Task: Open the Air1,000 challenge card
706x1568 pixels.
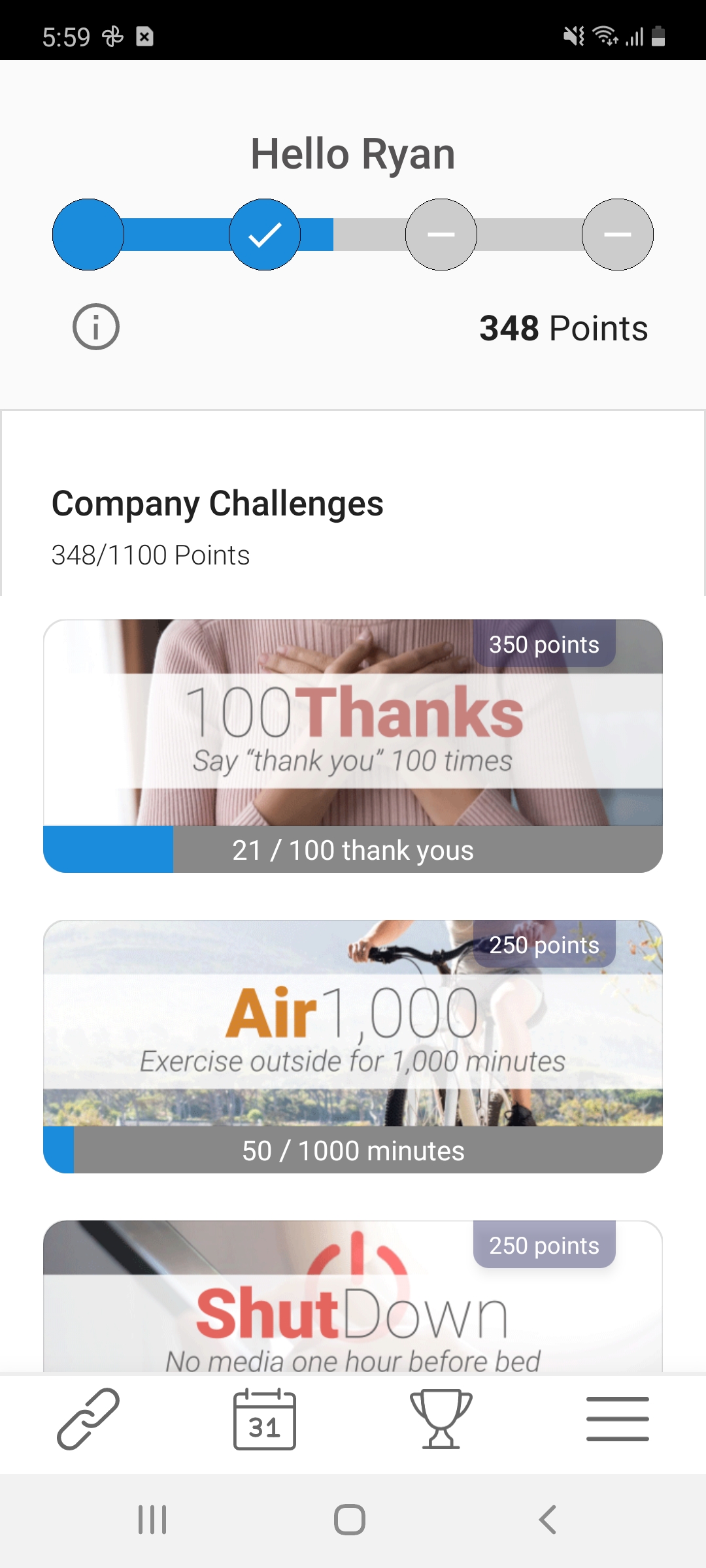Action: pos(353,1046)
